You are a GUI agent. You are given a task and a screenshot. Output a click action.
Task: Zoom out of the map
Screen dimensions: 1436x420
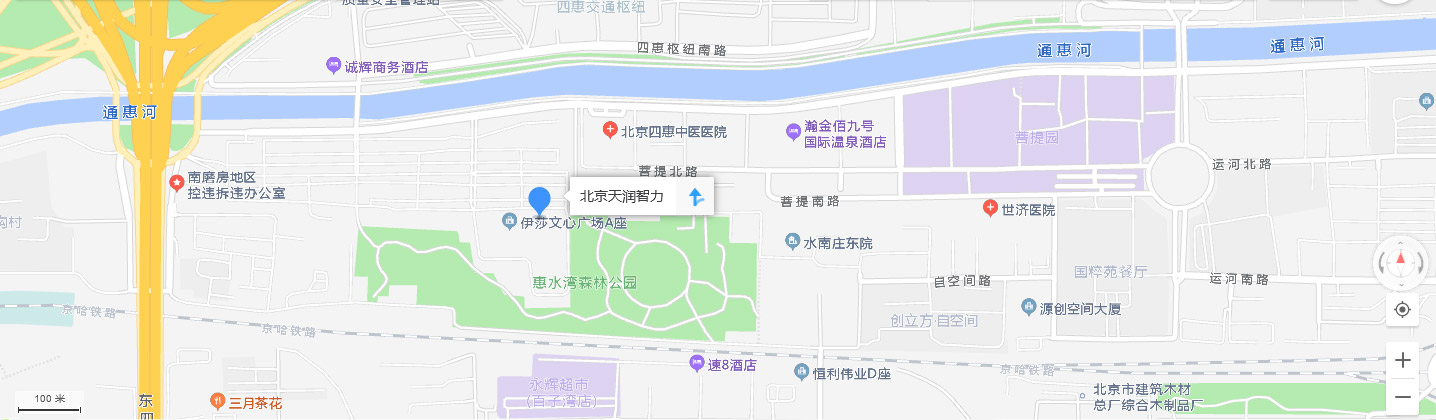[1402, 397]
